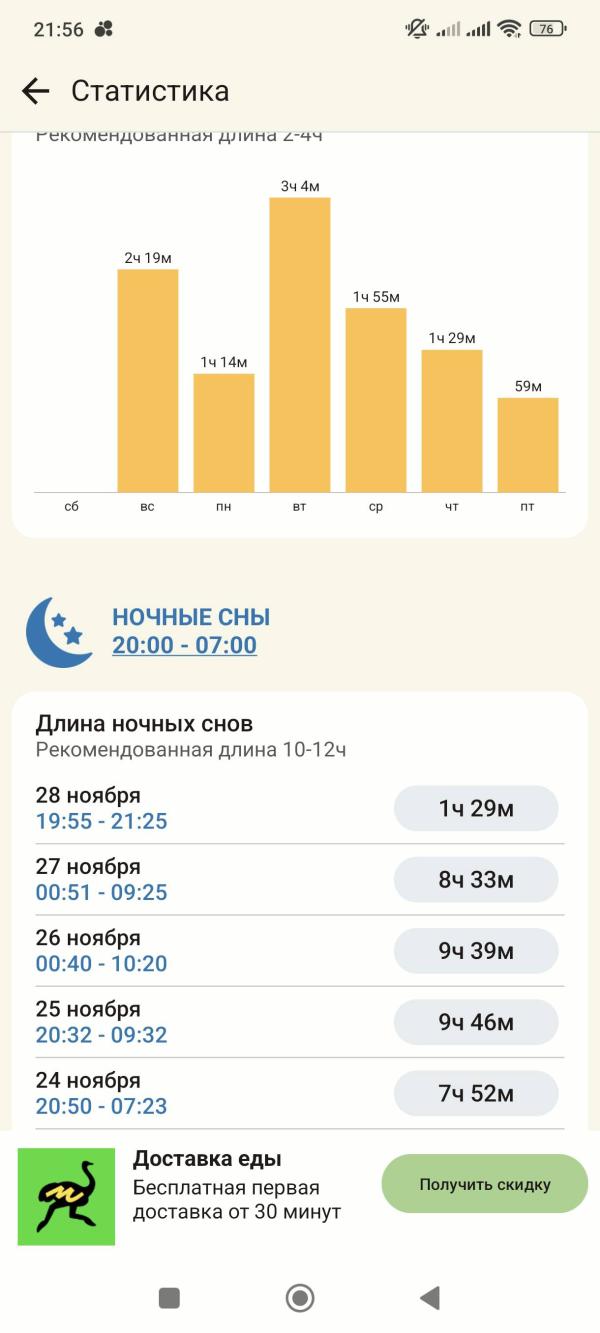Go to the system home screen
The height and width of the screenshot is (1333, 600).
click(x=300, y=1298)
